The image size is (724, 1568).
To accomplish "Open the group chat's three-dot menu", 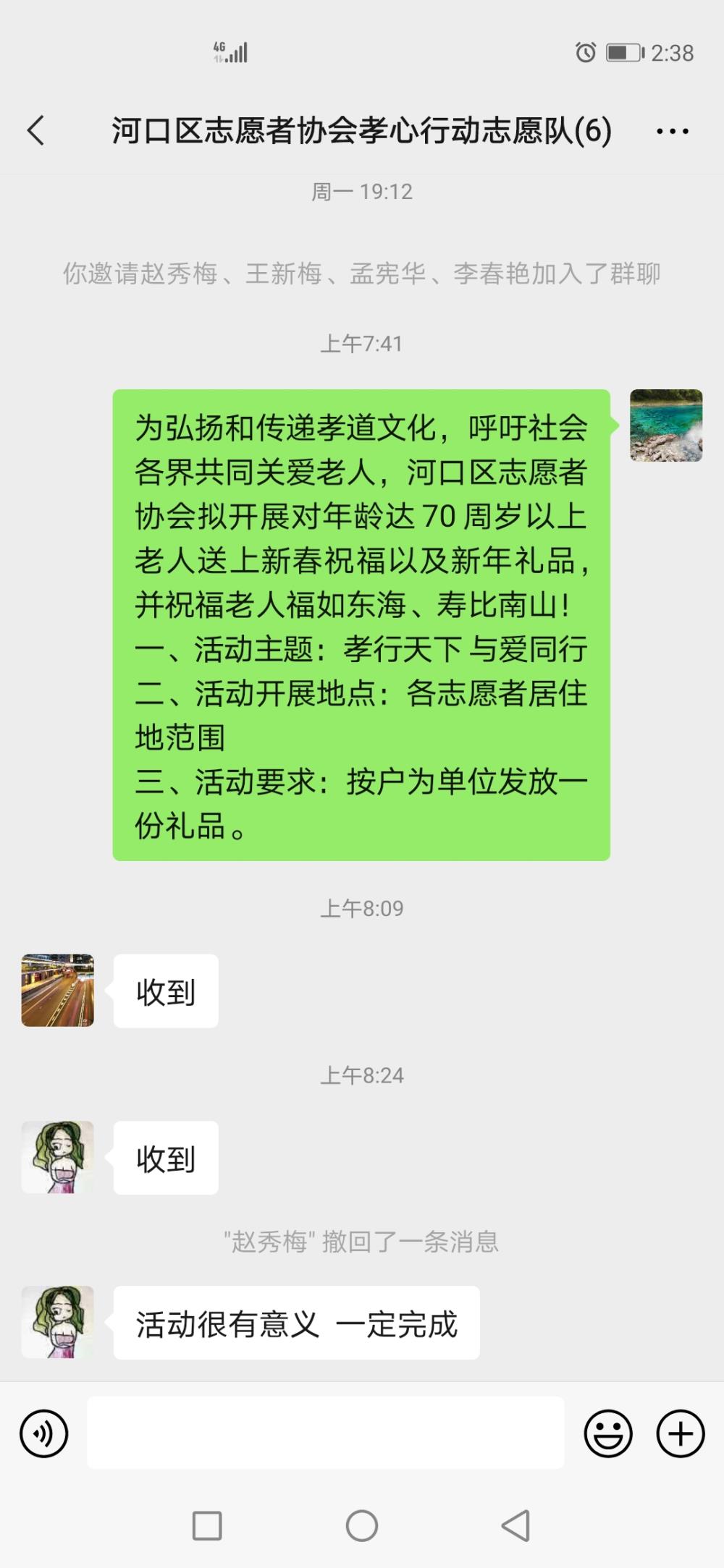I will click(672, 132).
